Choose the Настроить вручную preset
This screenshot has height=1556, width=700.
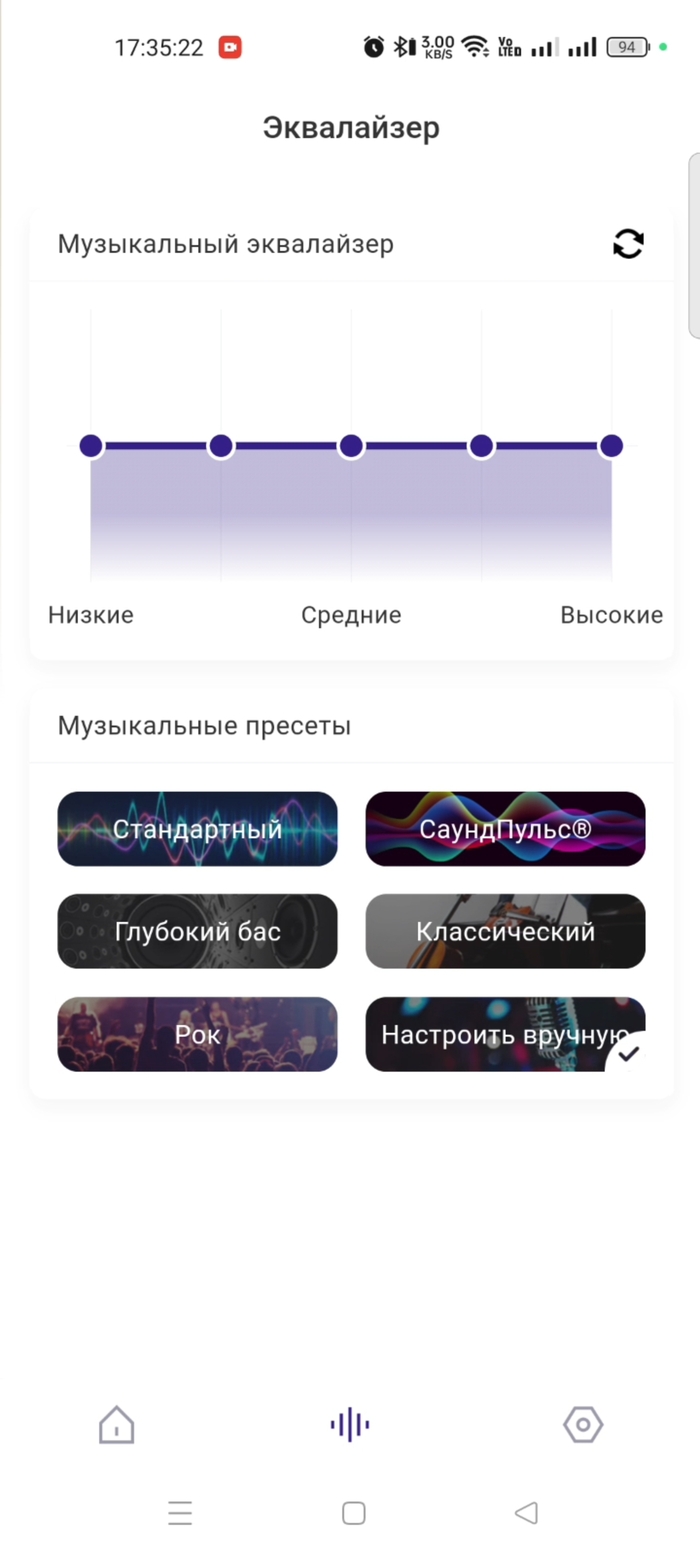coord(505,1034)
